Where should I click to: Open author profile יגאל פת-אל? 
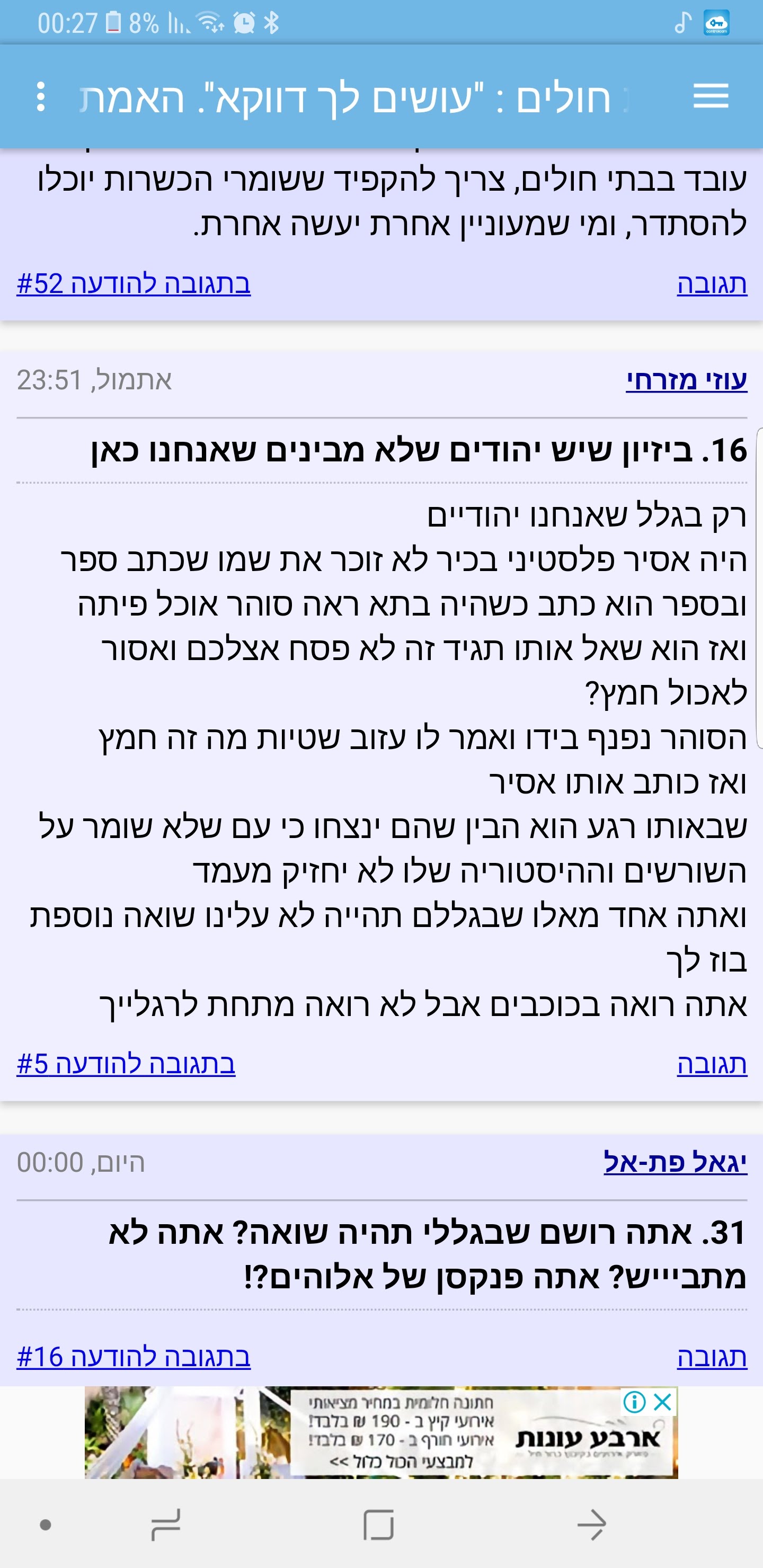[675, 1161]
